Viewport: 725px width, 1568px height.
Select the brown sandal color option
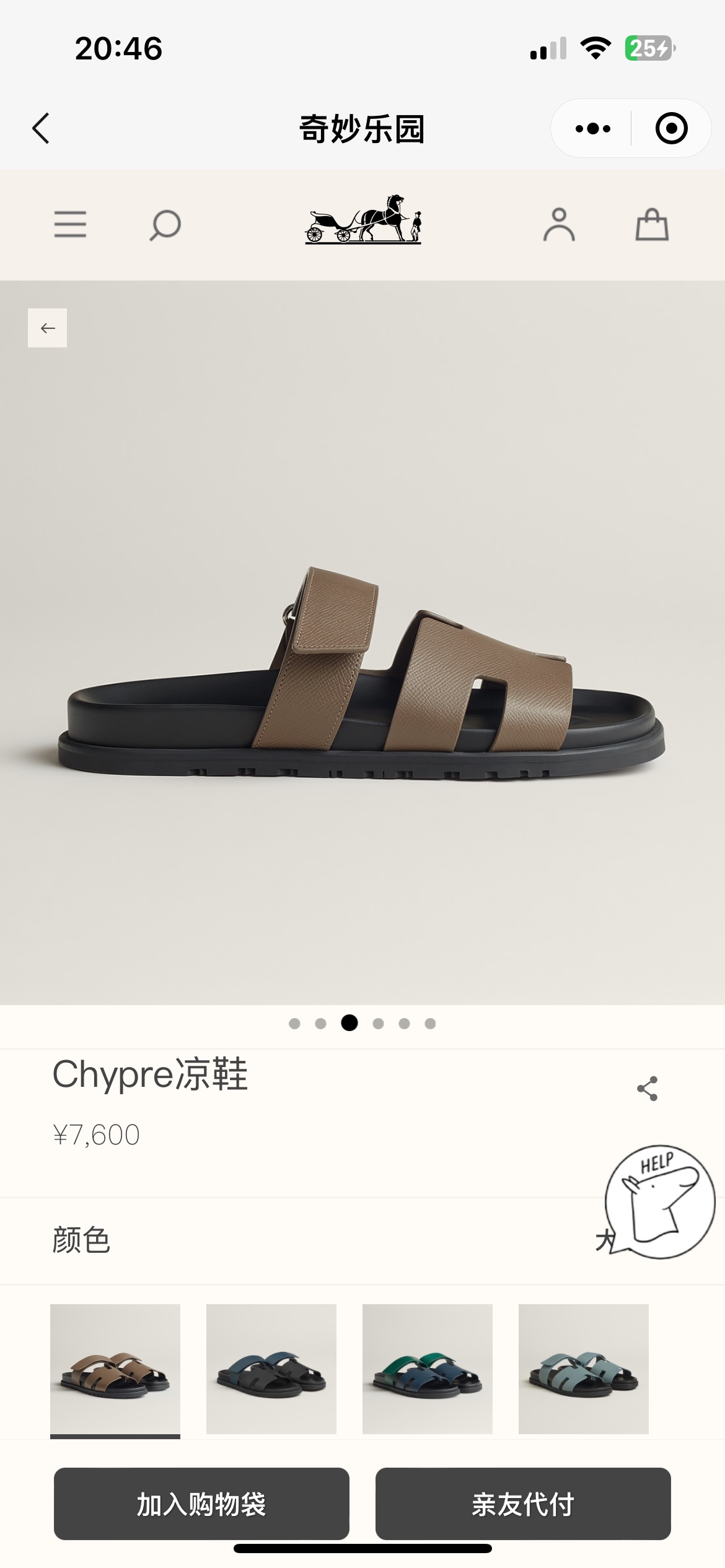(x=115, y=1369)
